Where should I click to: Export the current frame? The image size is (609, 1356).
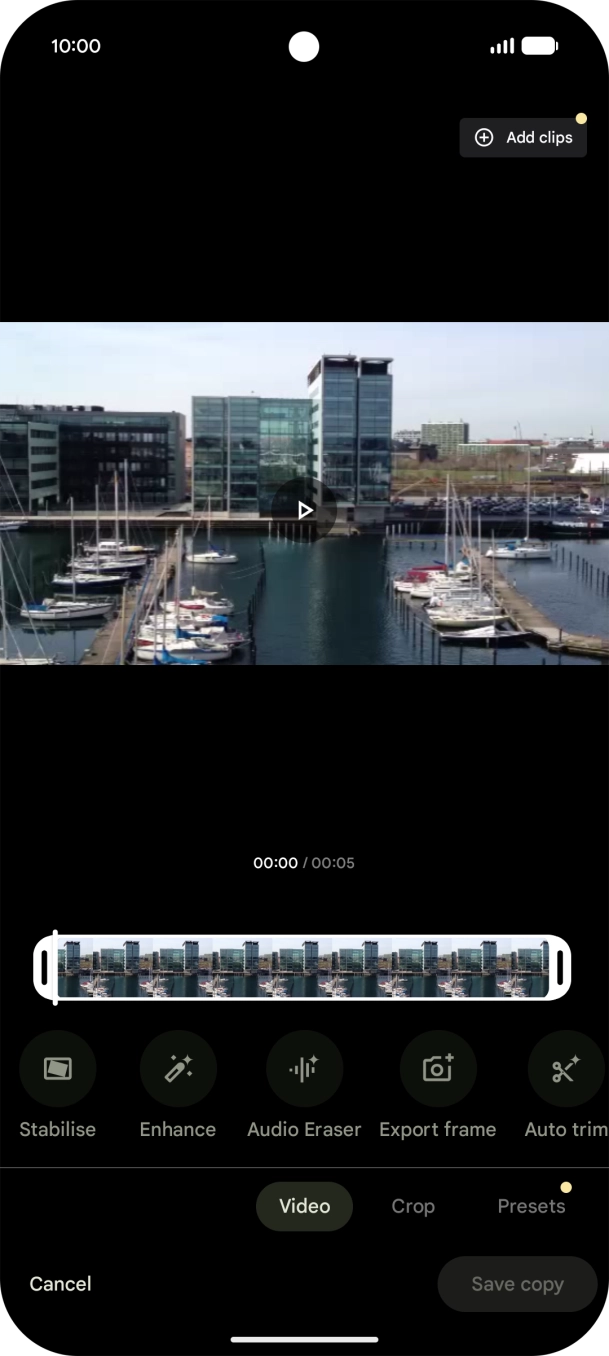coord(438,1069)
